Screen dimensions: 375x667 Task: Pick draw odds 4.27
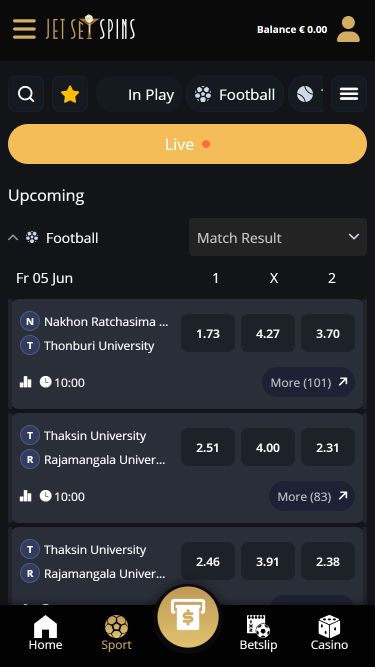pyautogui.click(x=268, y=333)
